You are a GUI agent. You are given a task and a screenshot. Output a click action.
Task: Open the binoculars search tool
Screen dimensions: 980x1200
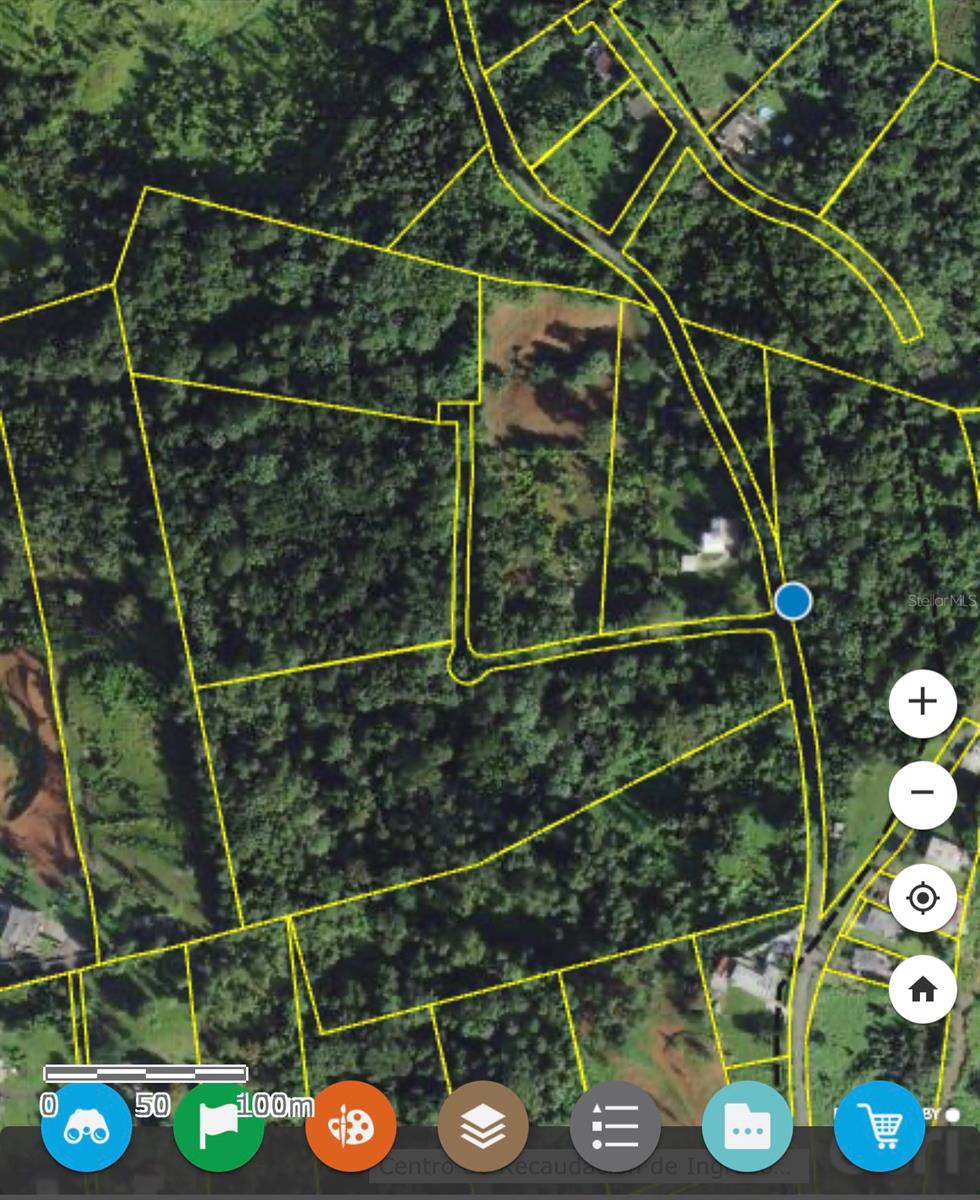86,1127
